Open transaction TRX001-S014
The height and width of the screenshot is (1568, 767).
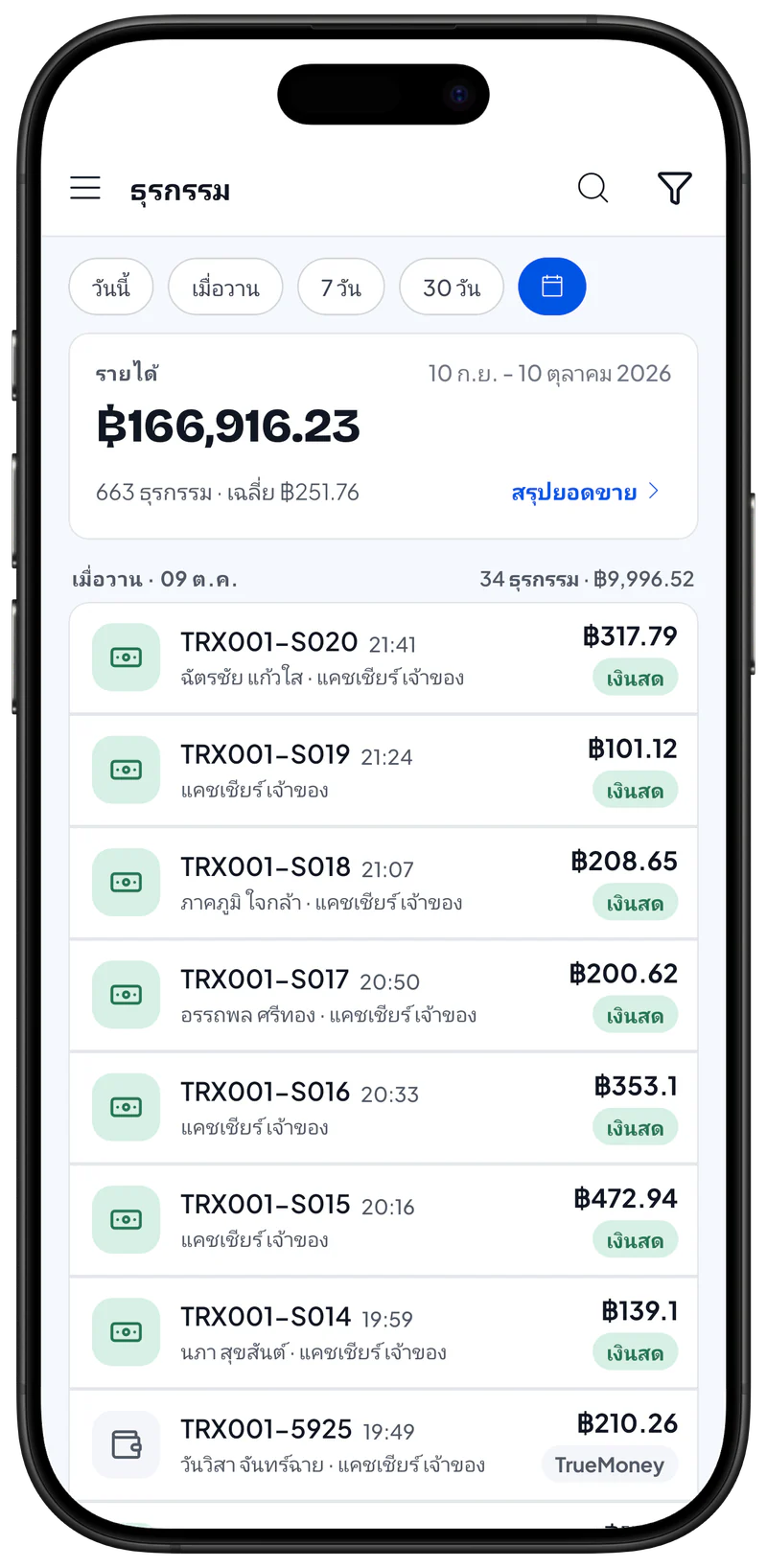point(383,1333)
